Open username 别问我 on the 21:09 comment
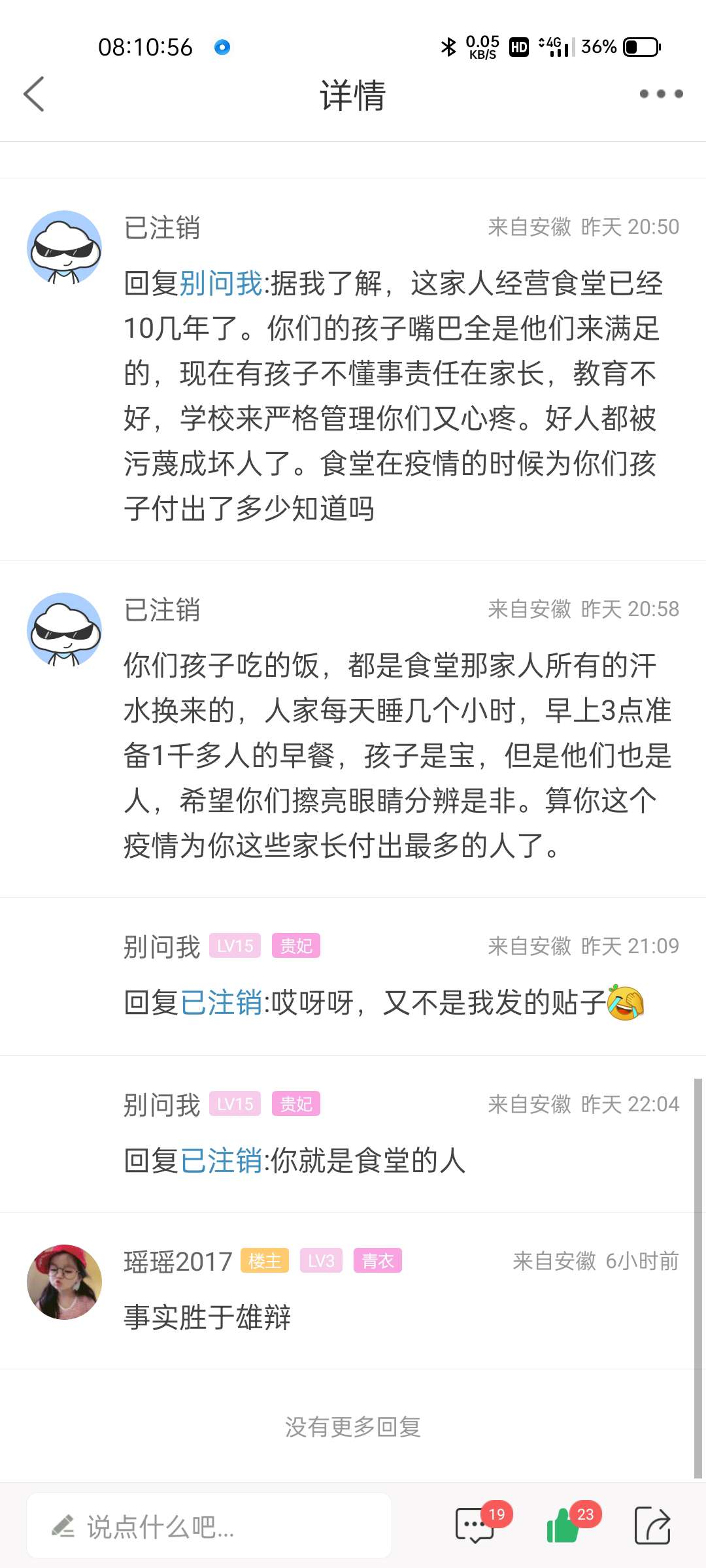Screen dimensions: 706x1568 point(161,947)
